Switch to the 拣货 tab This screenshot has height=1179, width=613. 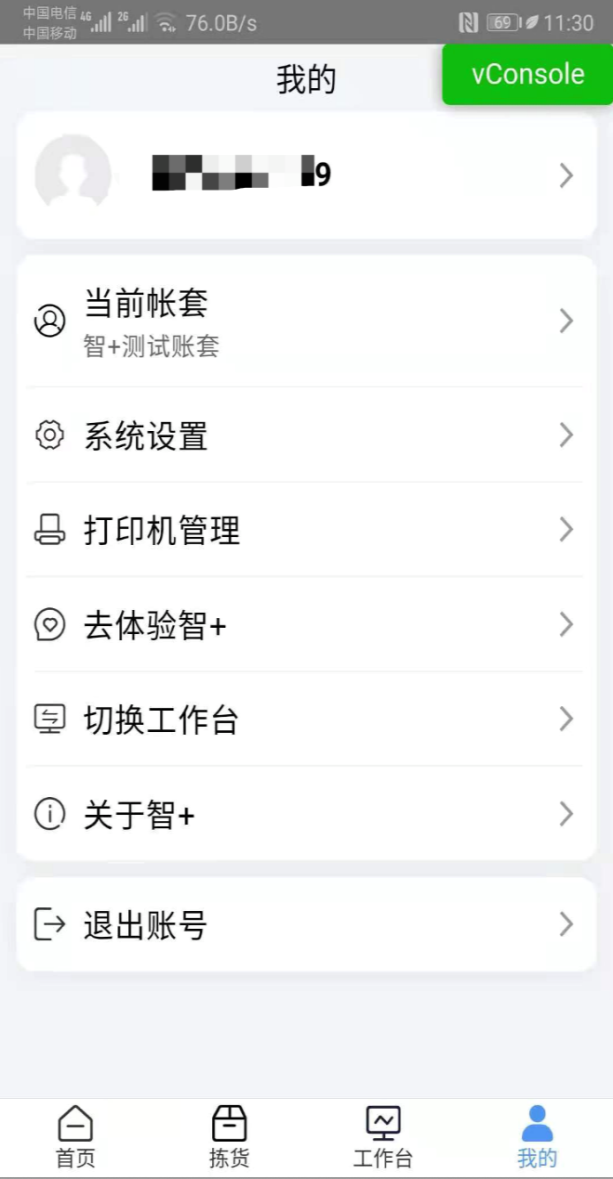click(x=229, y=1137)
